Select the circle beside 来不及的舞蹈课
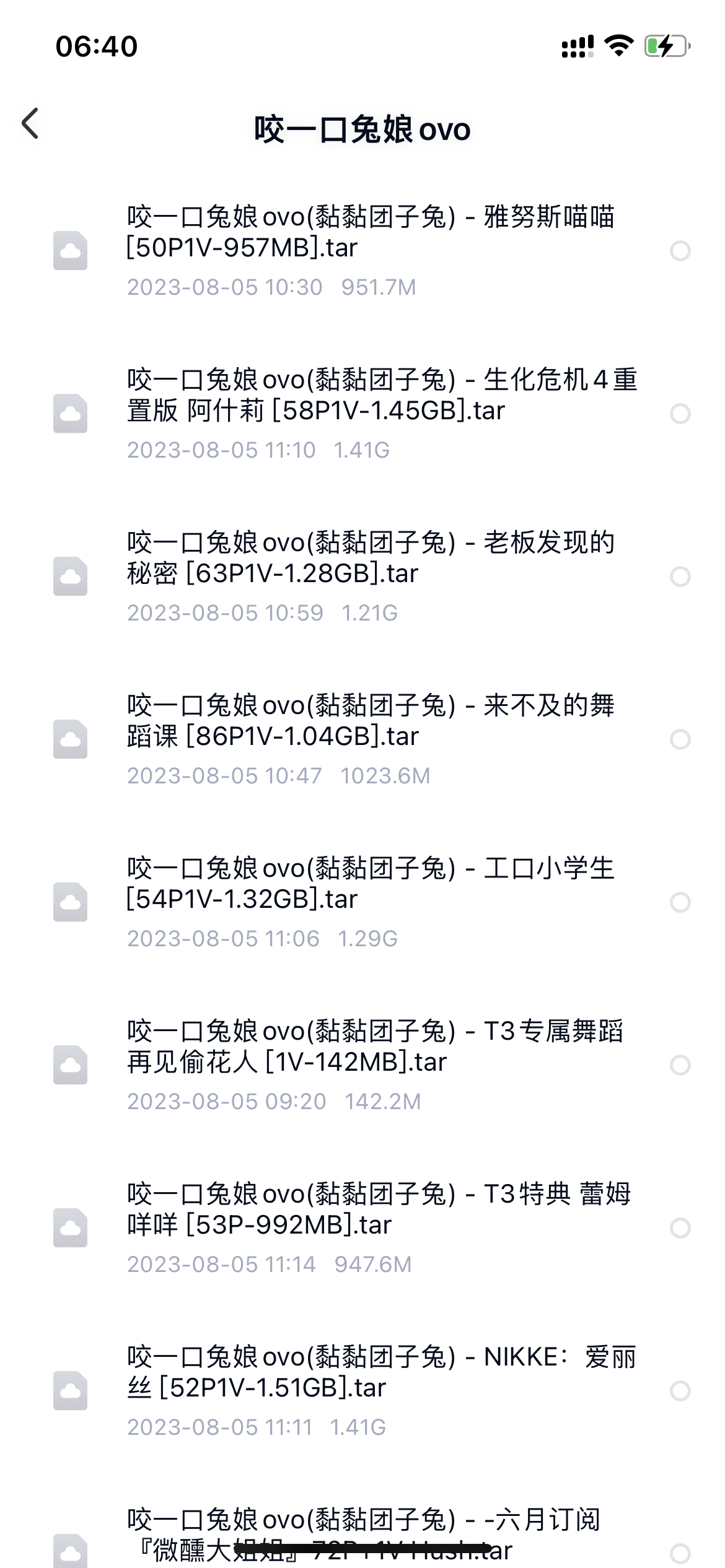Viewport: 725px width, 1568px height. click(x=680, y=739)
